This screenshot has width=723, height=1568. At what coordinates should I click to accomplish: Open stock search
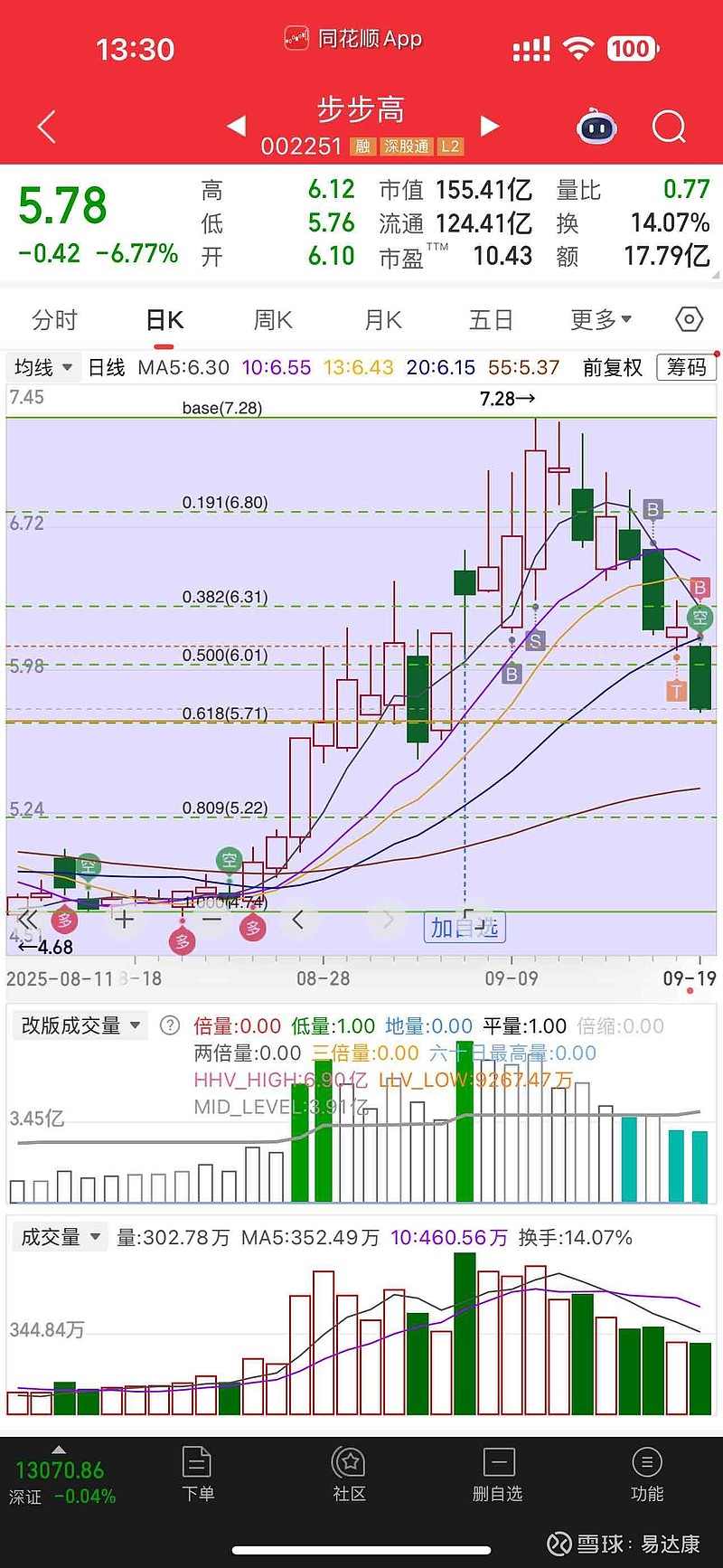(669, 128)
